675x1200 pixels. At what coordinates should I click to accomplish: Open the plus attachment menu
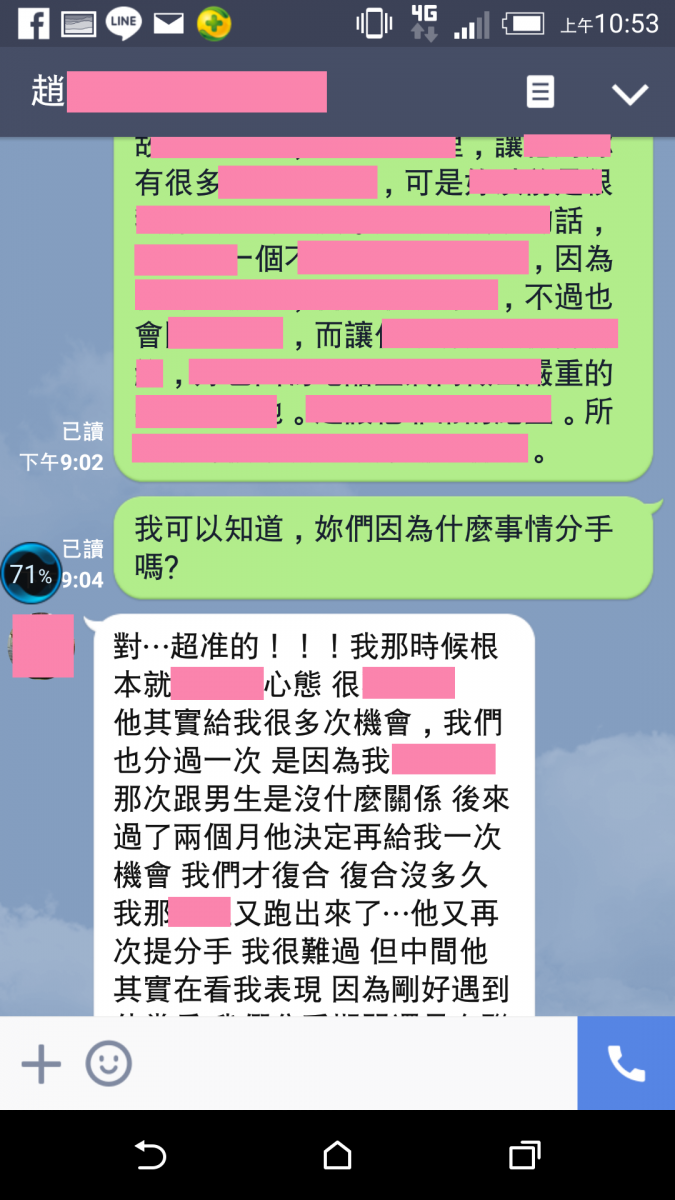coord(41,1064)
